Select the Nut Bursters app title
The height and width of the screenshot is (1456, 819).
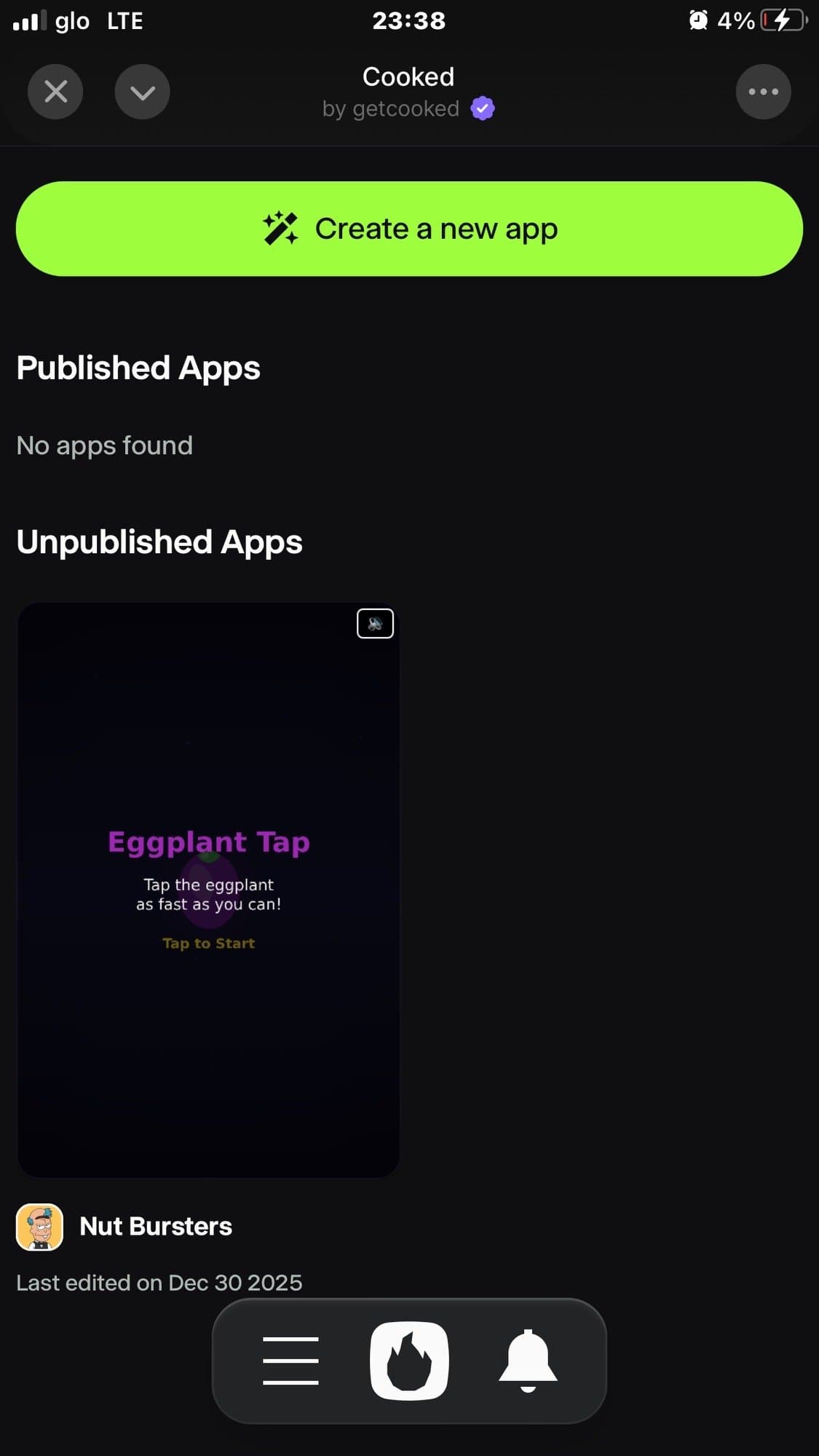tap(155, 1226)
